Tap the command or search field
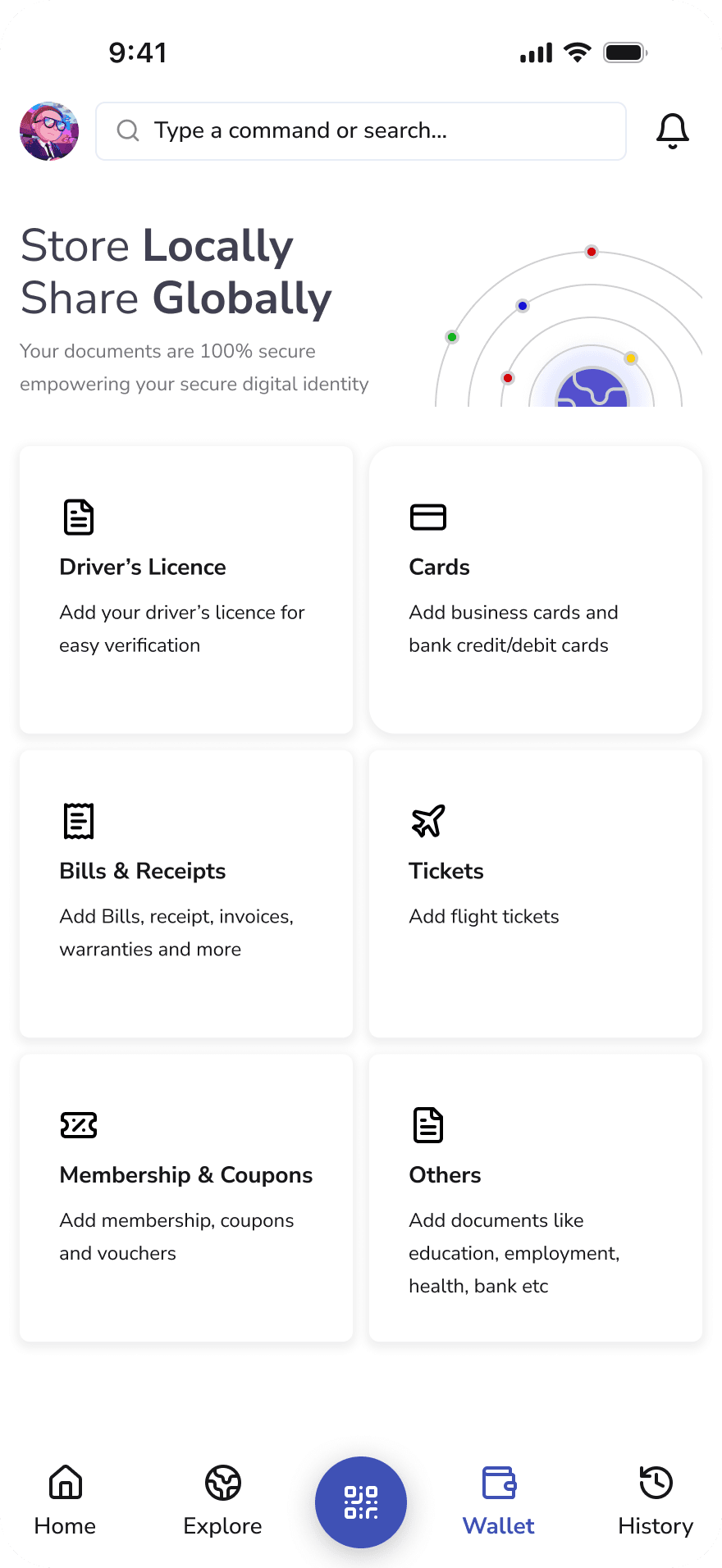Image resolution: width=722 pixels, height=1568 pixels. click(361, 131)
